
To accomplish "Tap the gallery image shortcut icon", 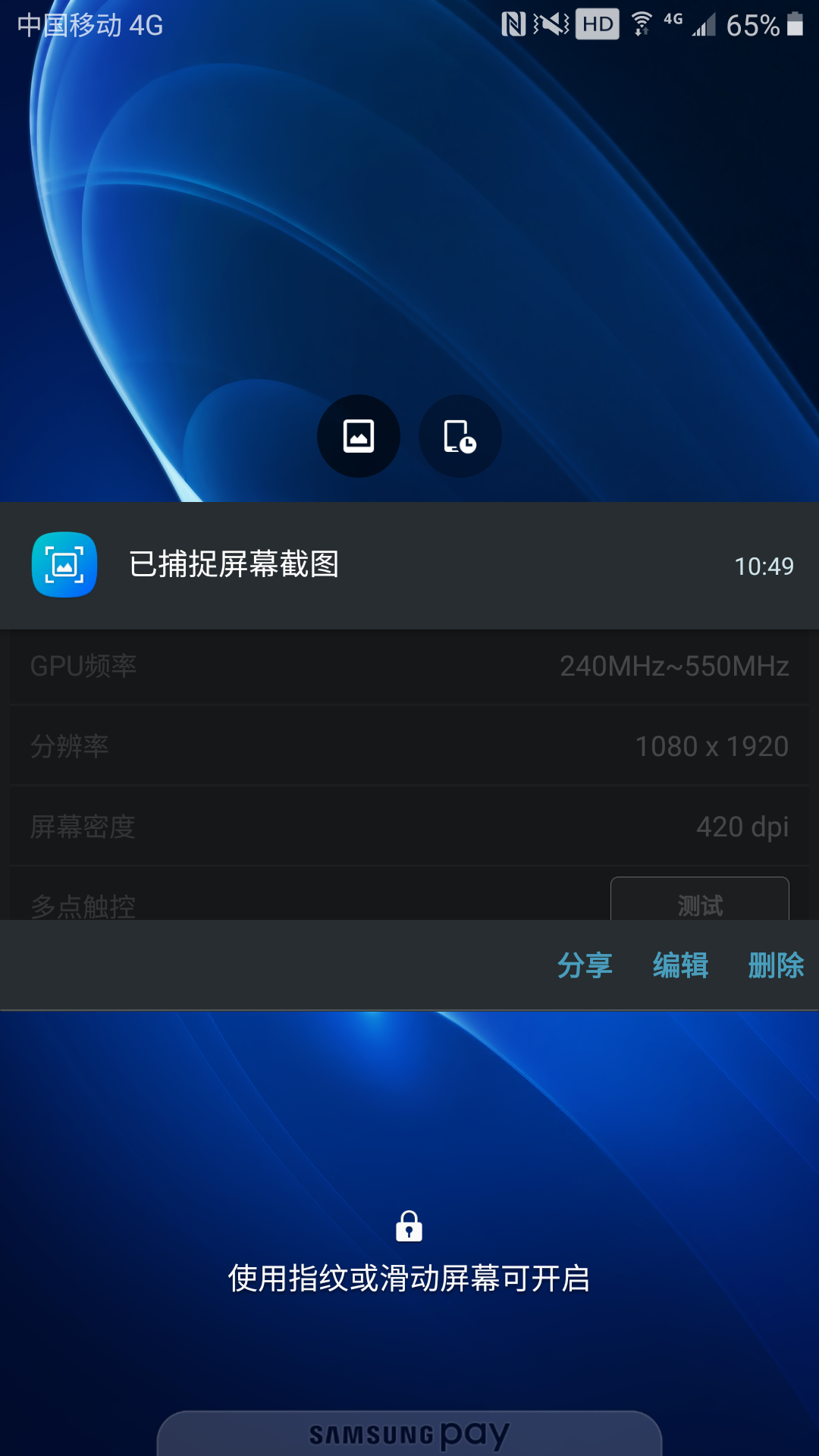I will (359, 436).
